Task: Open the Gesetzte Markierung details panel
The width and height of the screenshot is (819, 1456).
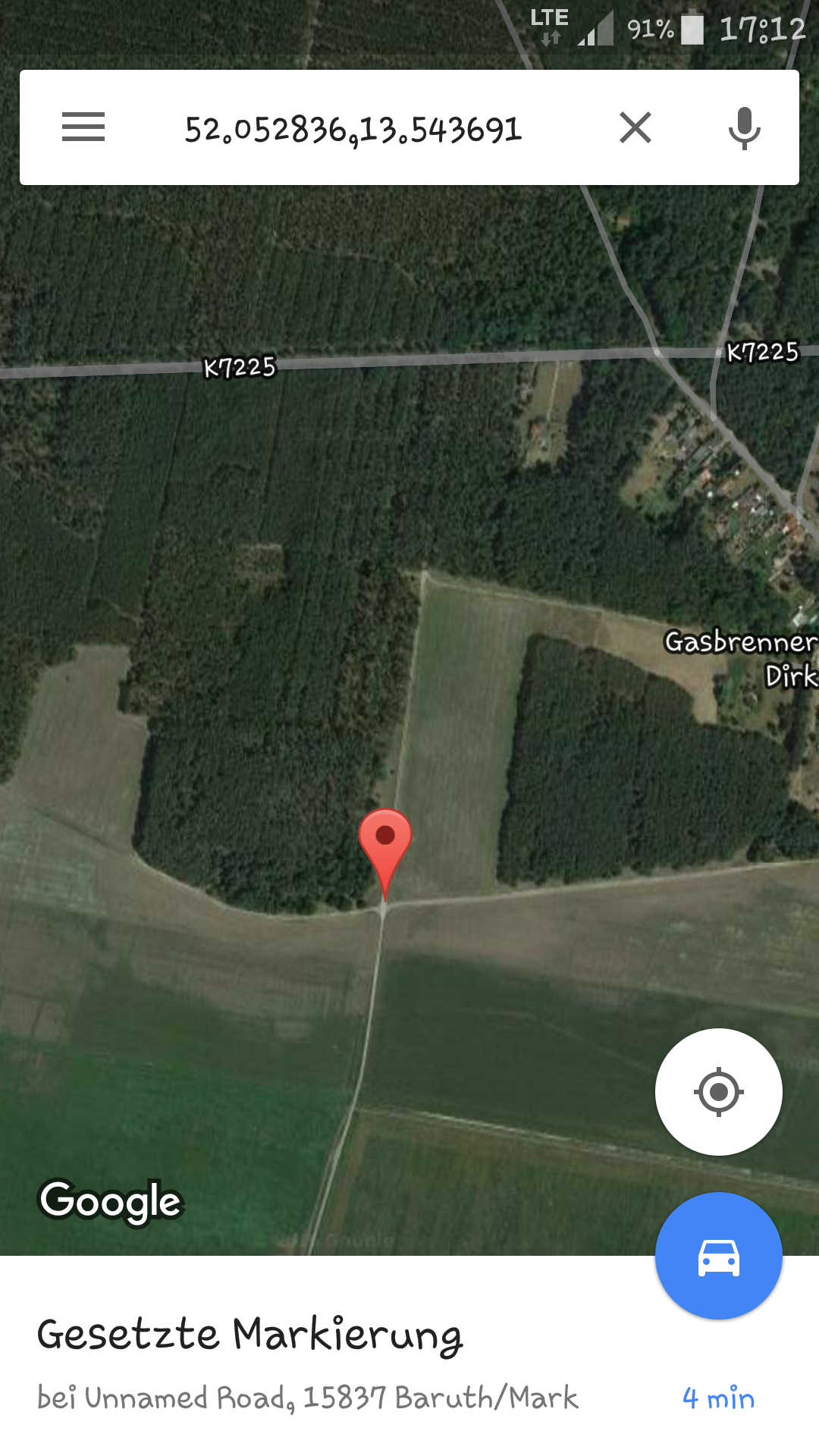Action: [x=250, y=1335]
